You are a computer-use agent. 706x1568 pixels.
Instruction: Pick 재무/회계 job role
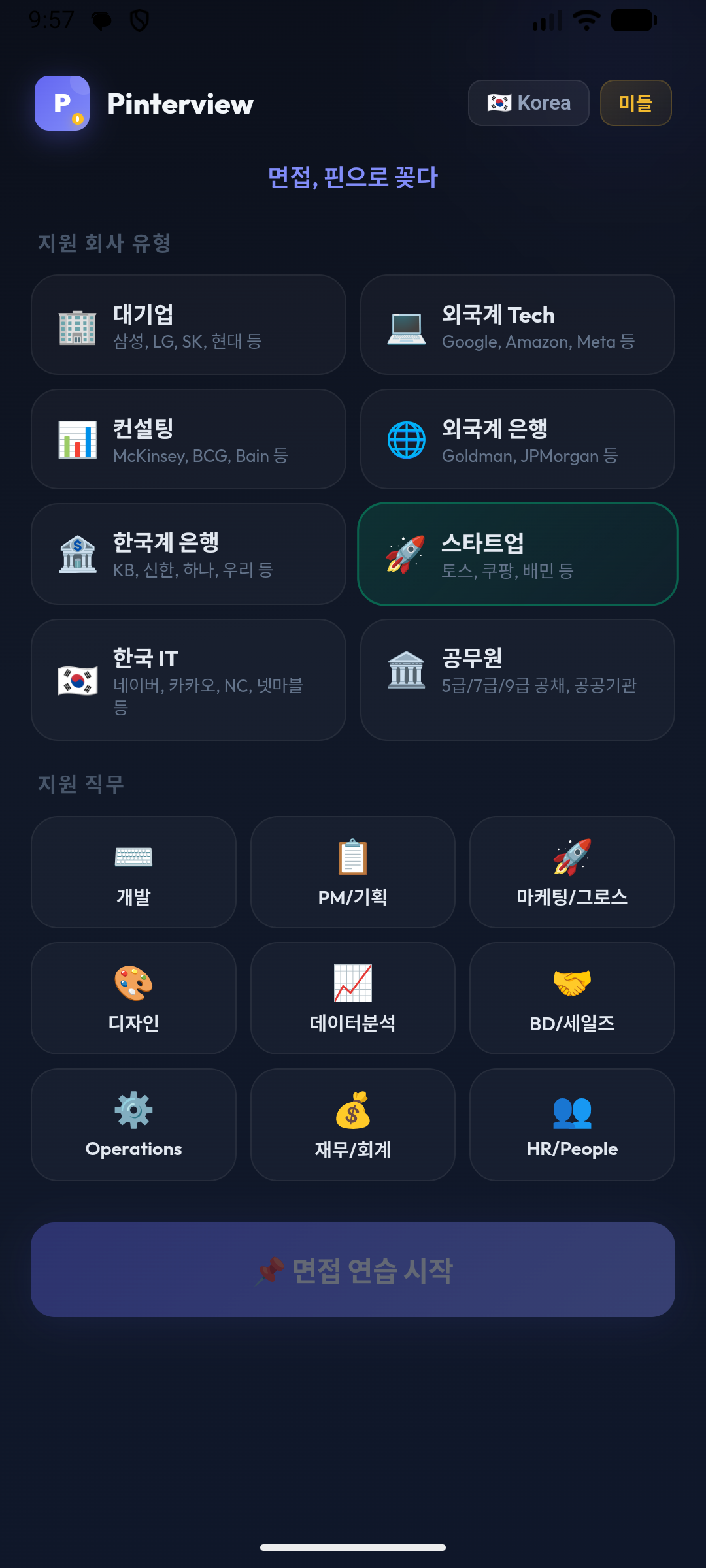pyautogui.click(x=353, y=1124)
